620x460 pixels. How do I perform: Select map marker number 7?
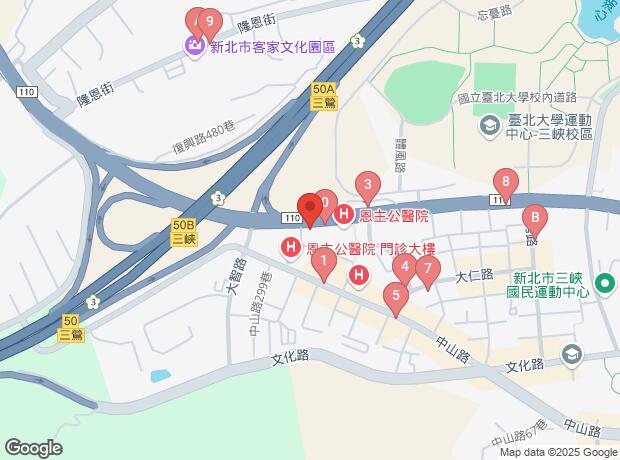coord(427,269)
